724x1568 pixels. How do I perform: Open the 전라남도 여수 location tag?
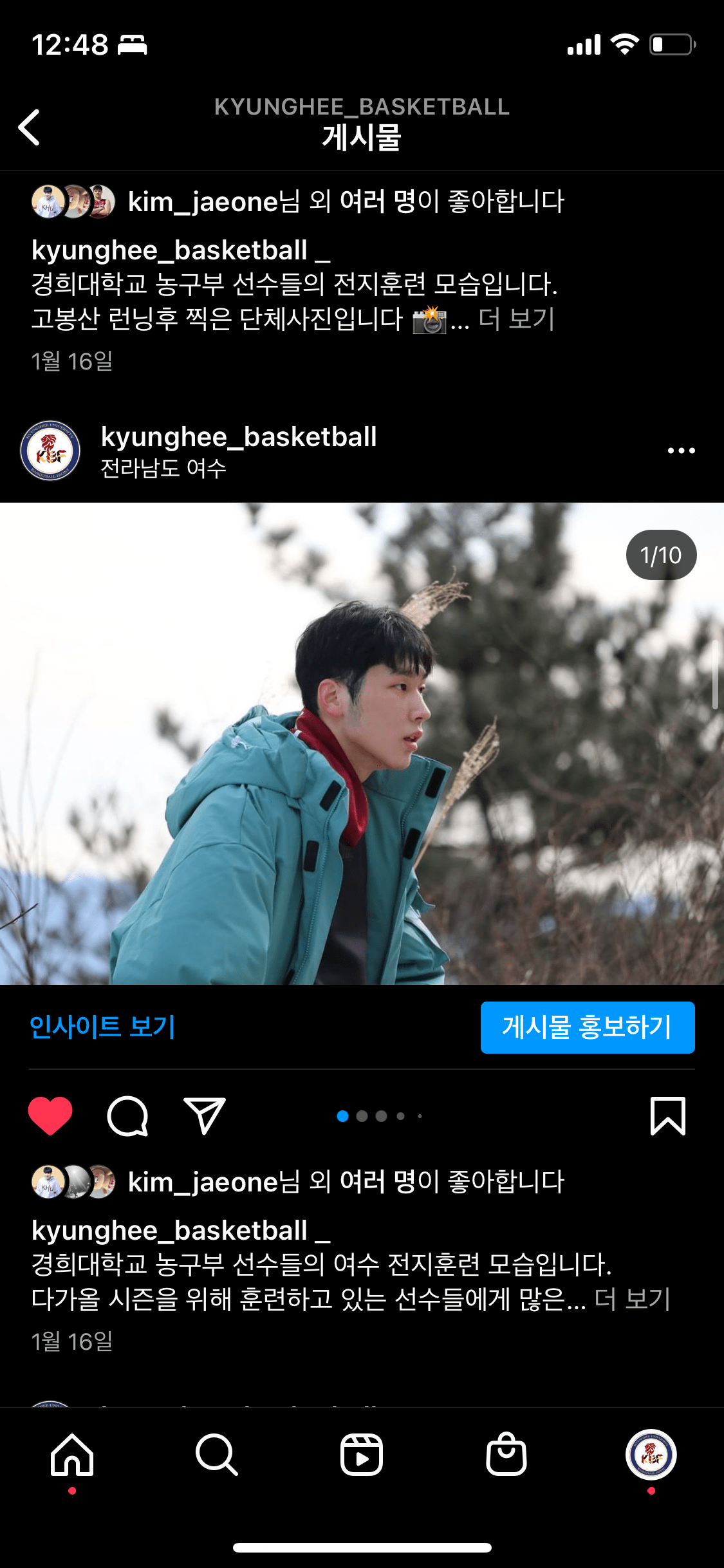coord(163,469)
